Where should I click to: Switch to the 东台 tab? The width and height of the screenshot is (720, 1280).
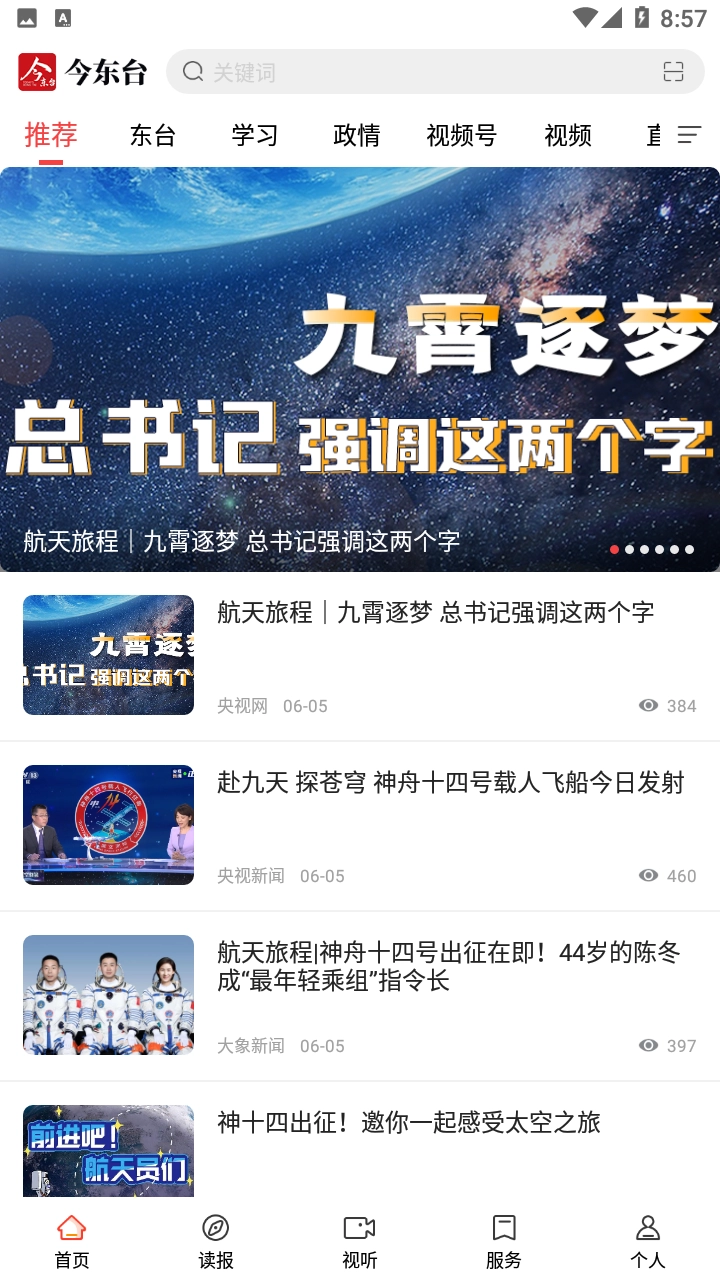152,135
